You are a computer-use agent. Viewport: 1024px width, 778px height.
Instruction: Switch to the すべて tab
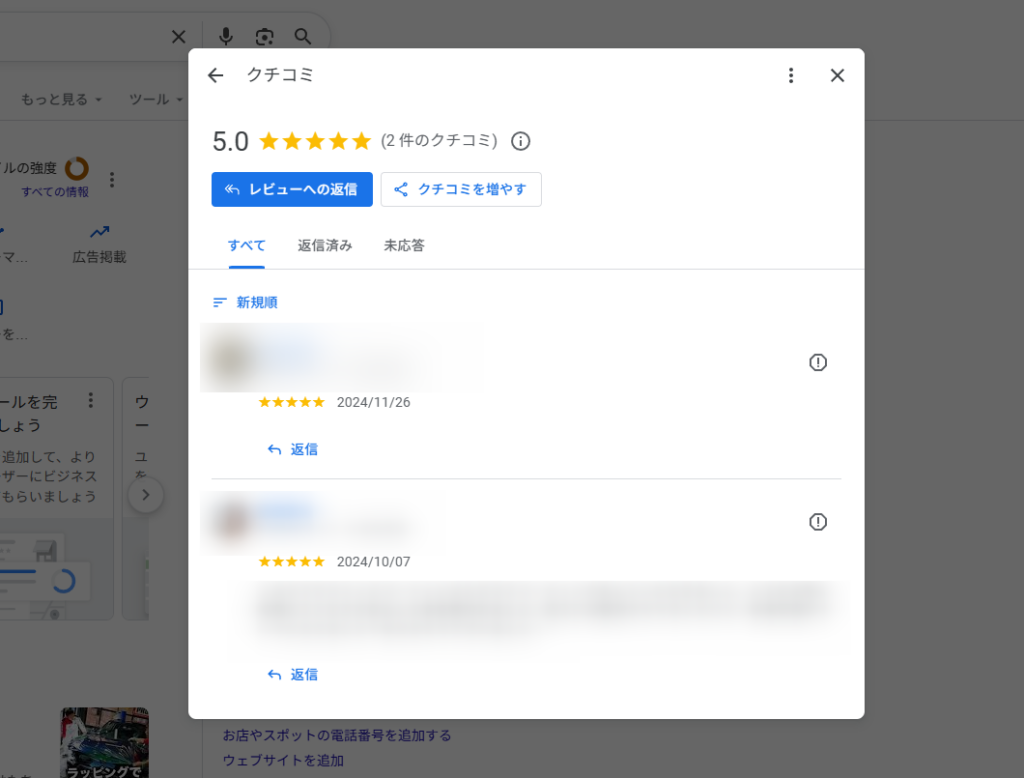pos(246,245)
